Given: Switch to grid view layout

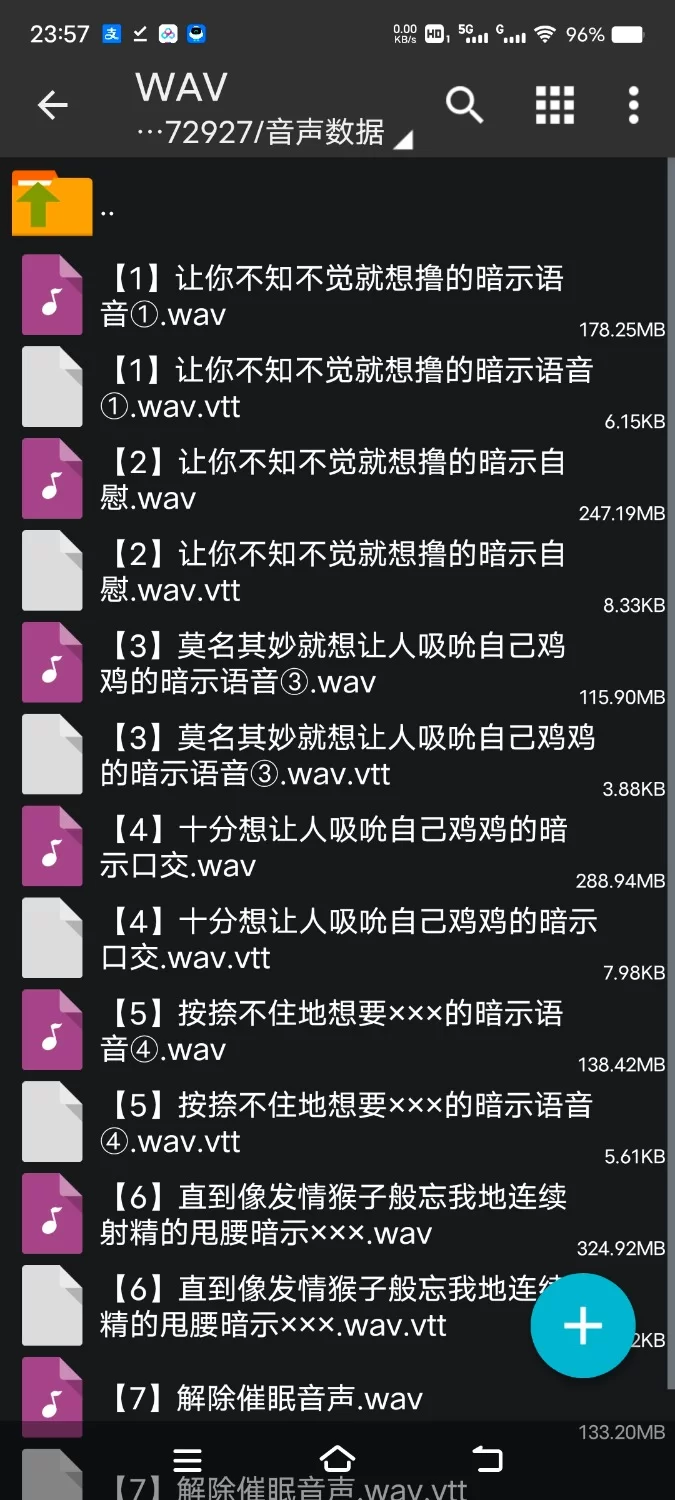Looking at the screenshot, I should [x=554, y=105].
